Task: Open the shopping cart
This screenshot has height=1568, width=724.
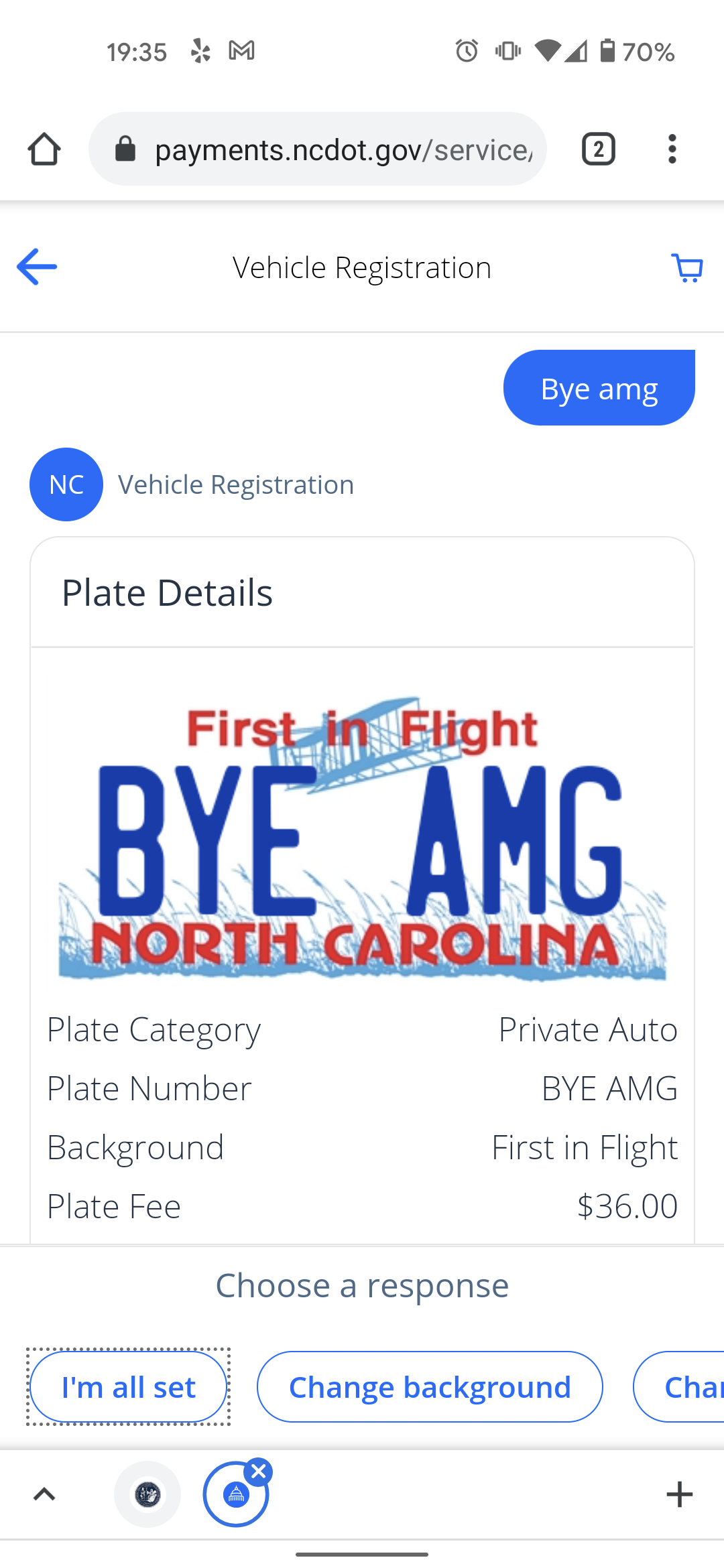Action: coord(687,268)
